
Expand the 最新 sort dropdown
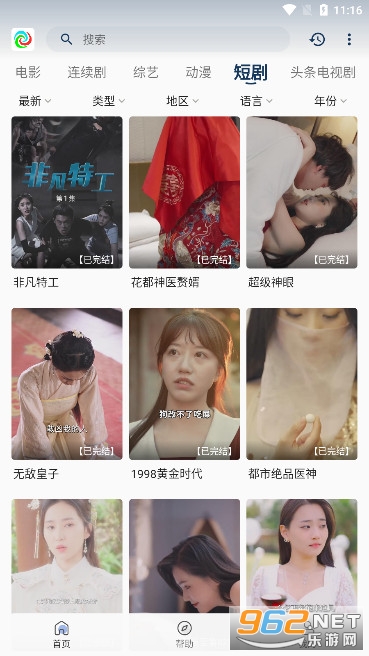click(x=35, y=101)
